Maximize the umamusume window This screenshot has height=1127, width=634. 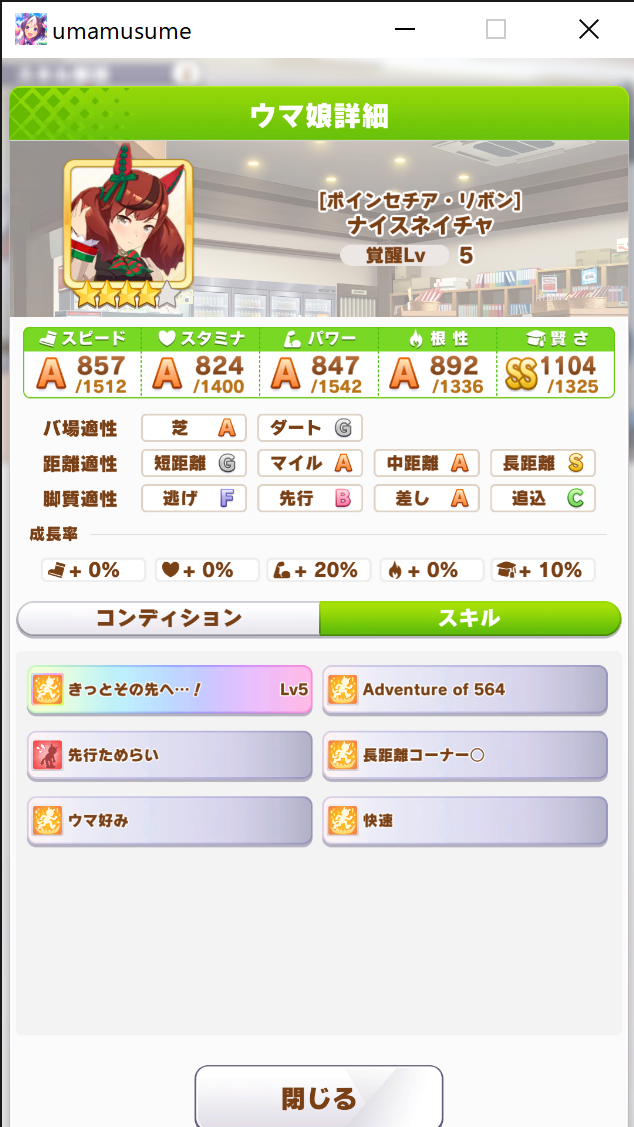496,29
